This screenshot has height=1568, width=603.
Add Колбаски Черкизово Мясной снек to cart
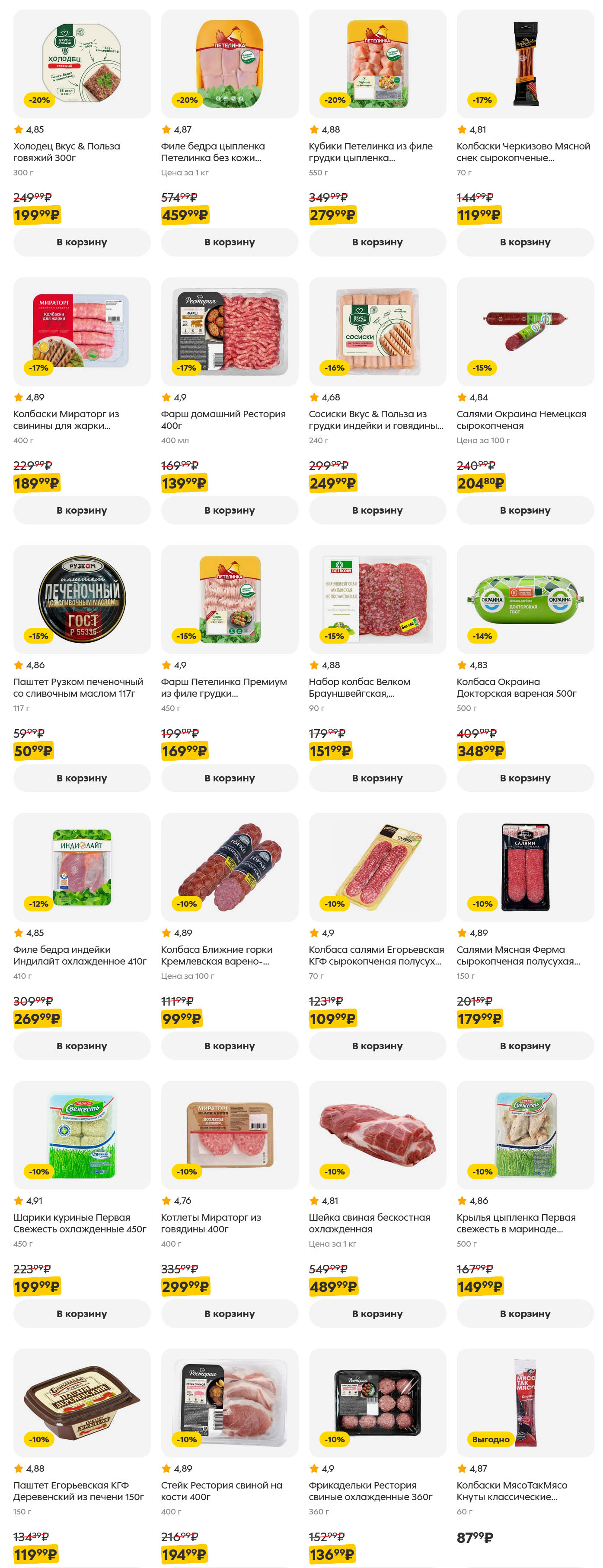pos(524,242)
